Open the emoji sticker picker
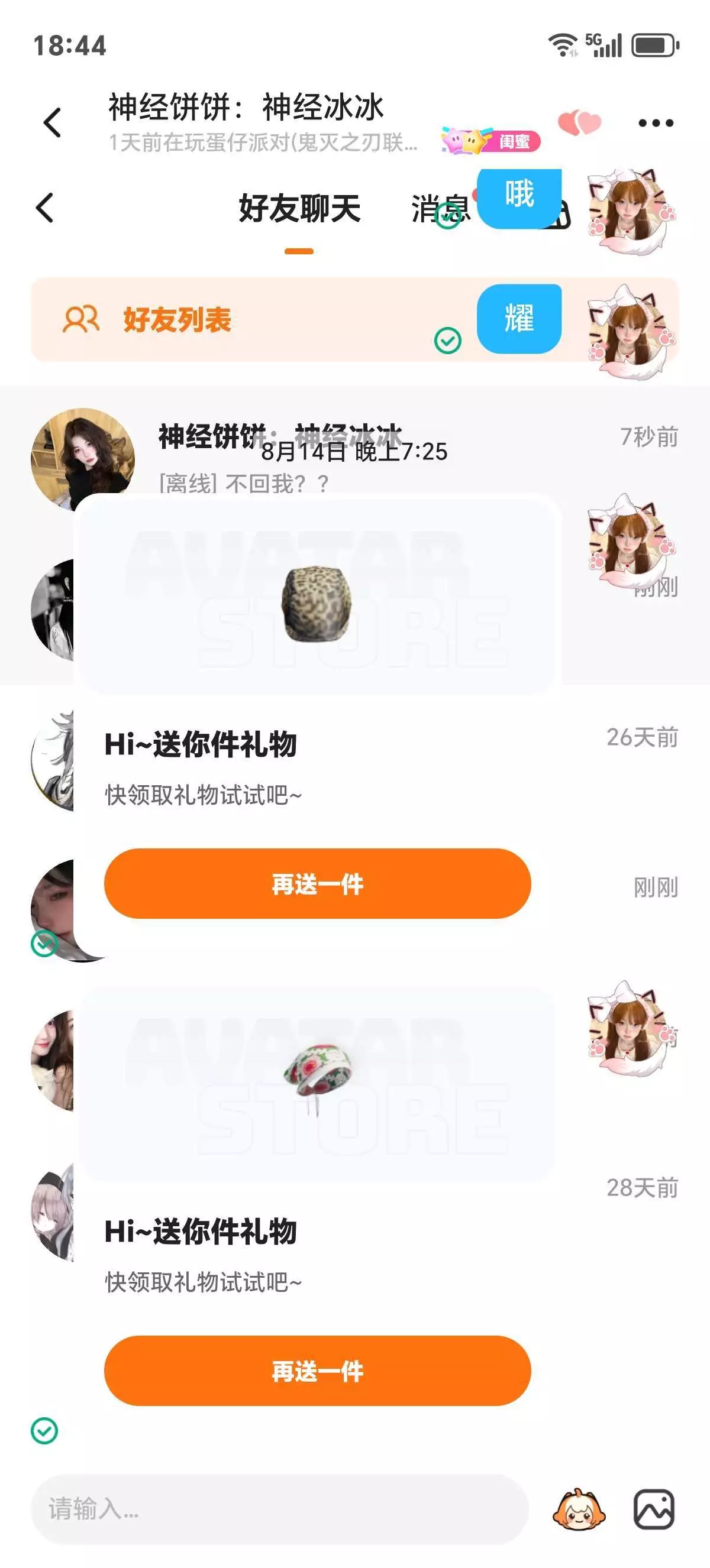Viewport: 710px width, 1568px height. click(579, 1509)
